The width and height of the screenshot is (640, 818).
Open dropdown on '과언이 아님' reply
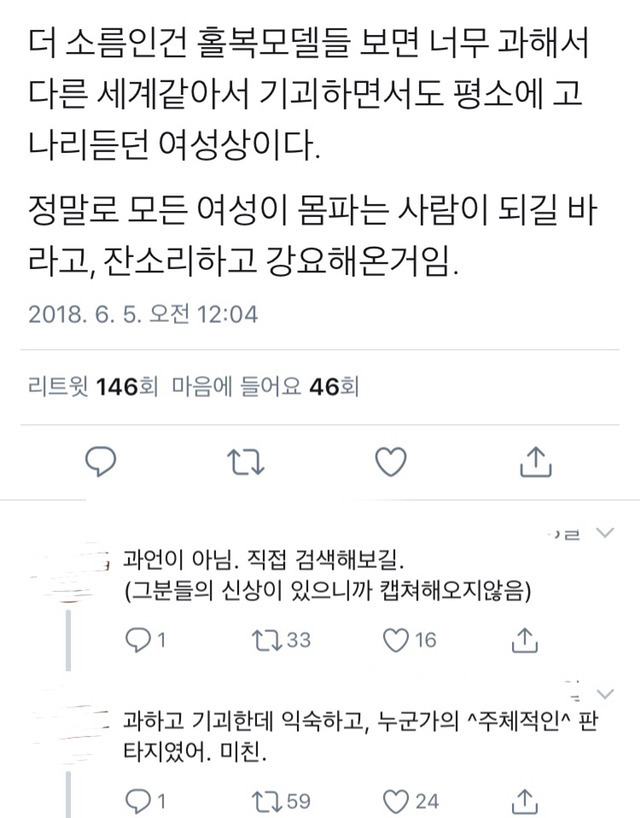[x=603, y=535]
